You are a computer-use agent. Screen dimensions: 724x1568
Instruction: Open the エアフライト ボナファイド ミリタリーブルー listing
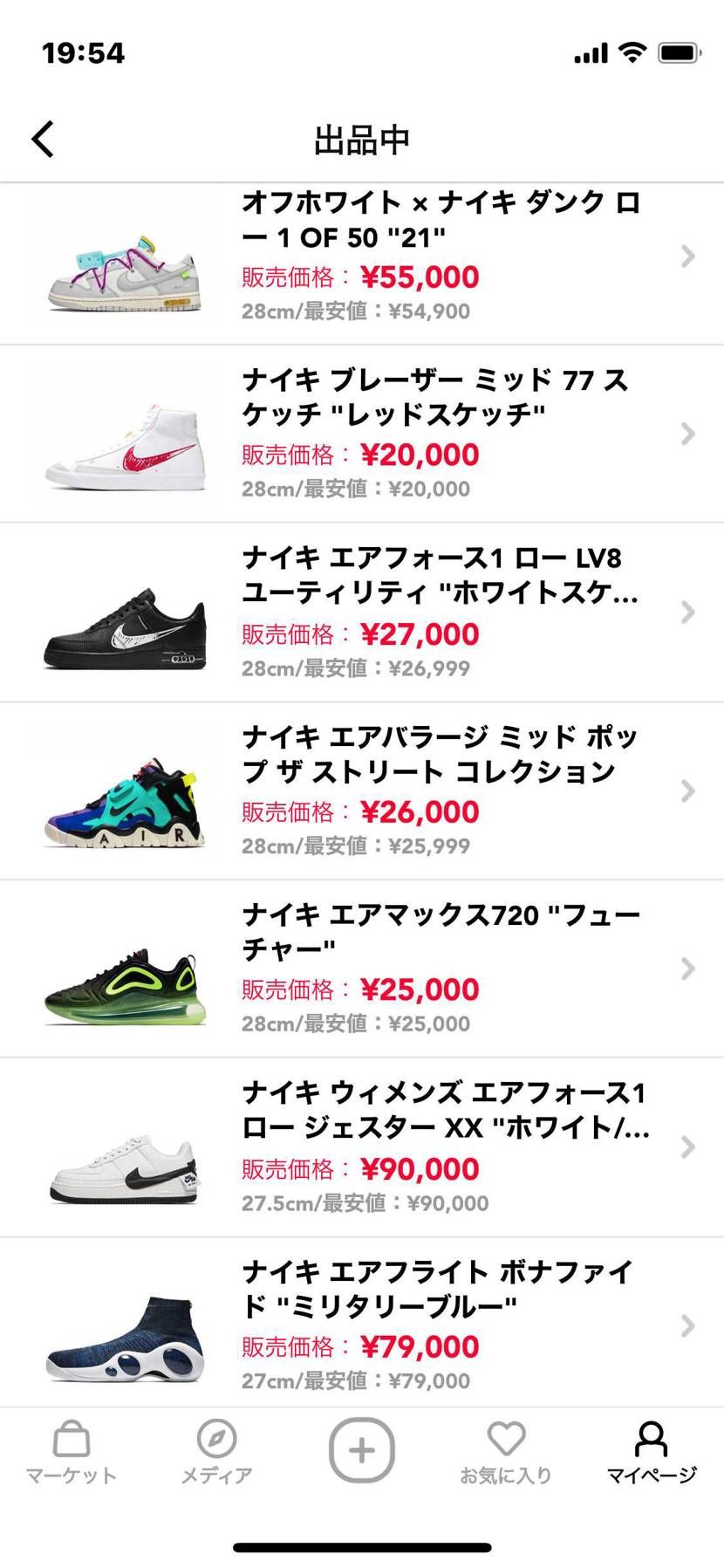click(x=362, y=1322)
